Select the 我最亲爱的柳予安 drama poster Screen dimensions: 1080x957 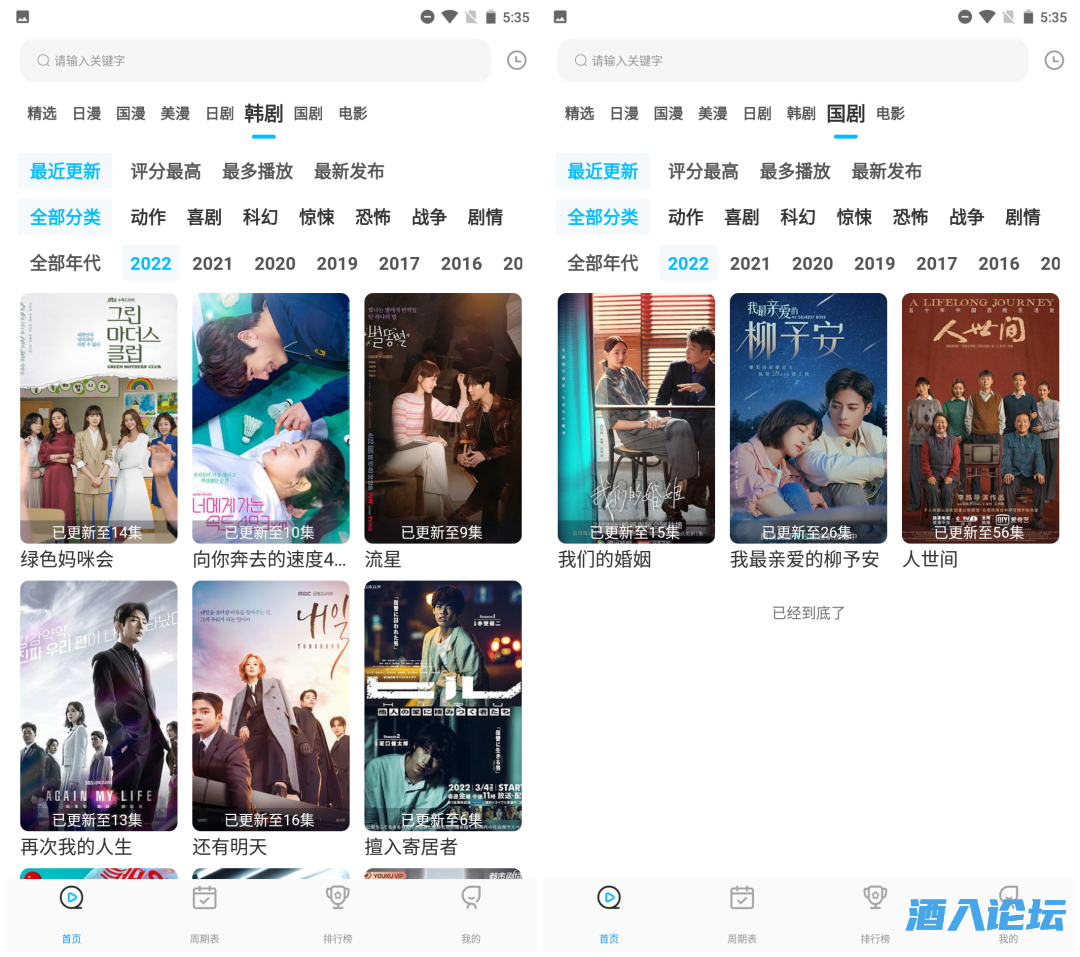(808, 418)
